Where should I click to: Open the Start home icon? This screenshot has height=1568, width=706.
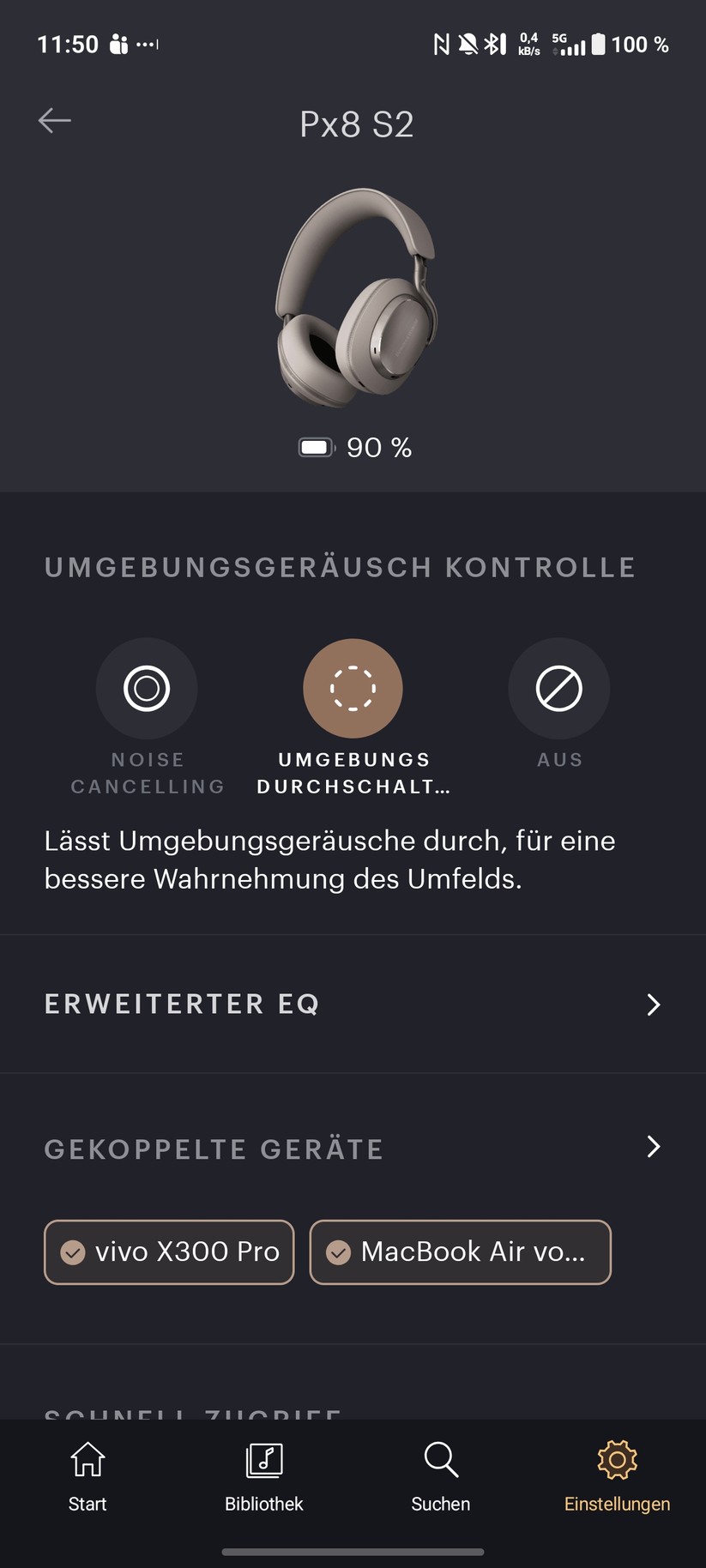(x=87, y=1461)
